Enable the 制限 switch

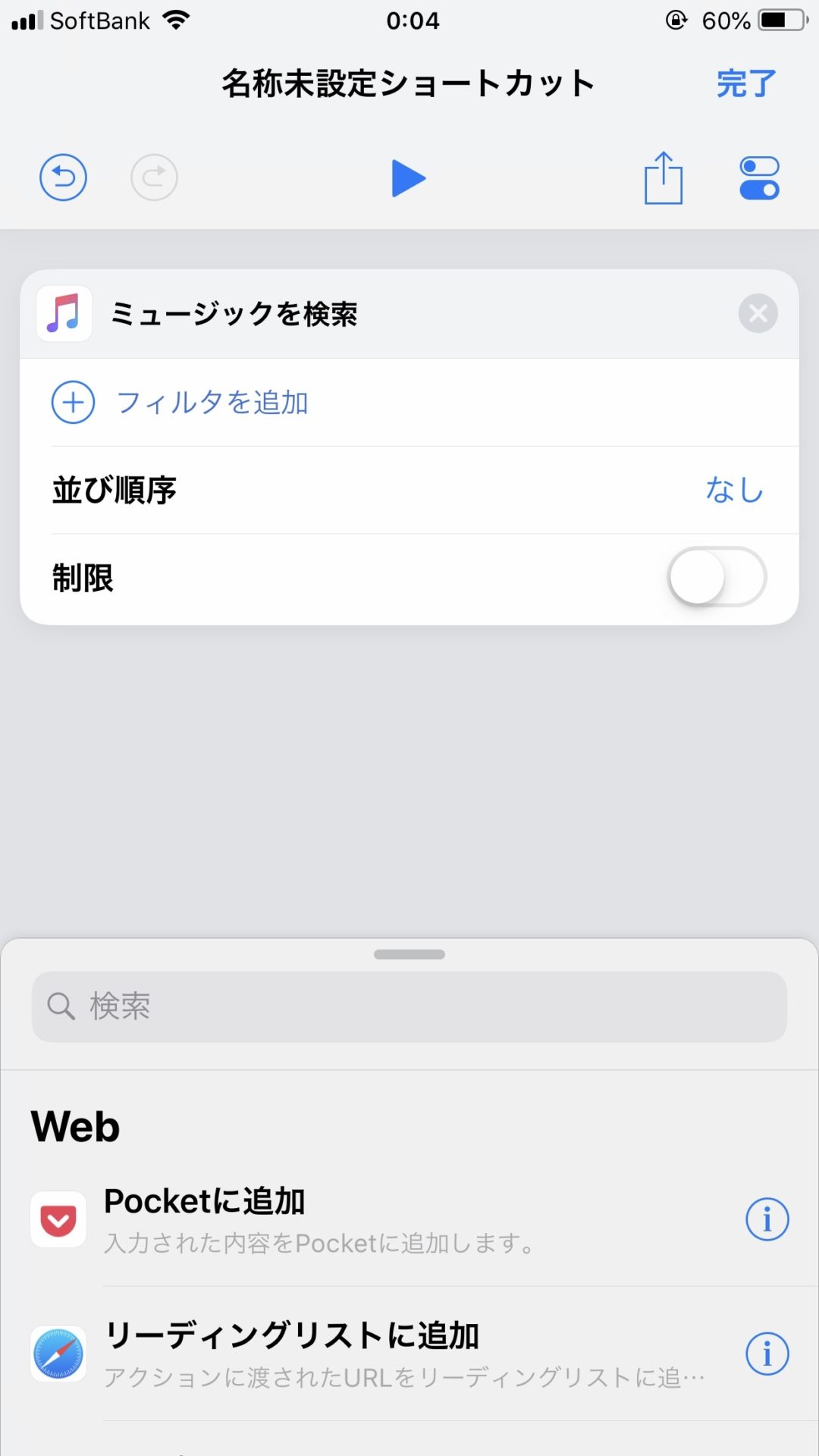tap(716, 577)
